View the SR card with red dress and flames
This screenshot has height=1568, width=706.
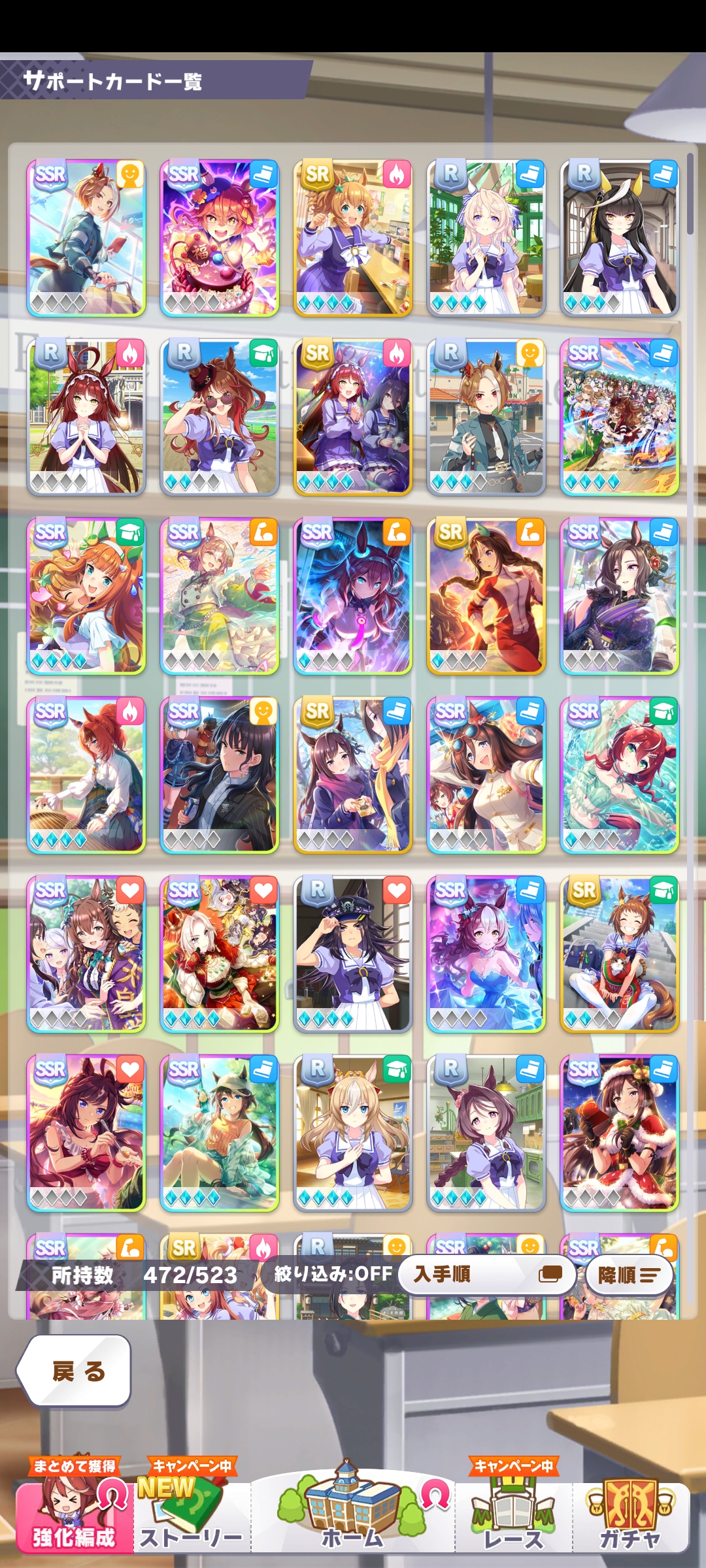[486, 596]
